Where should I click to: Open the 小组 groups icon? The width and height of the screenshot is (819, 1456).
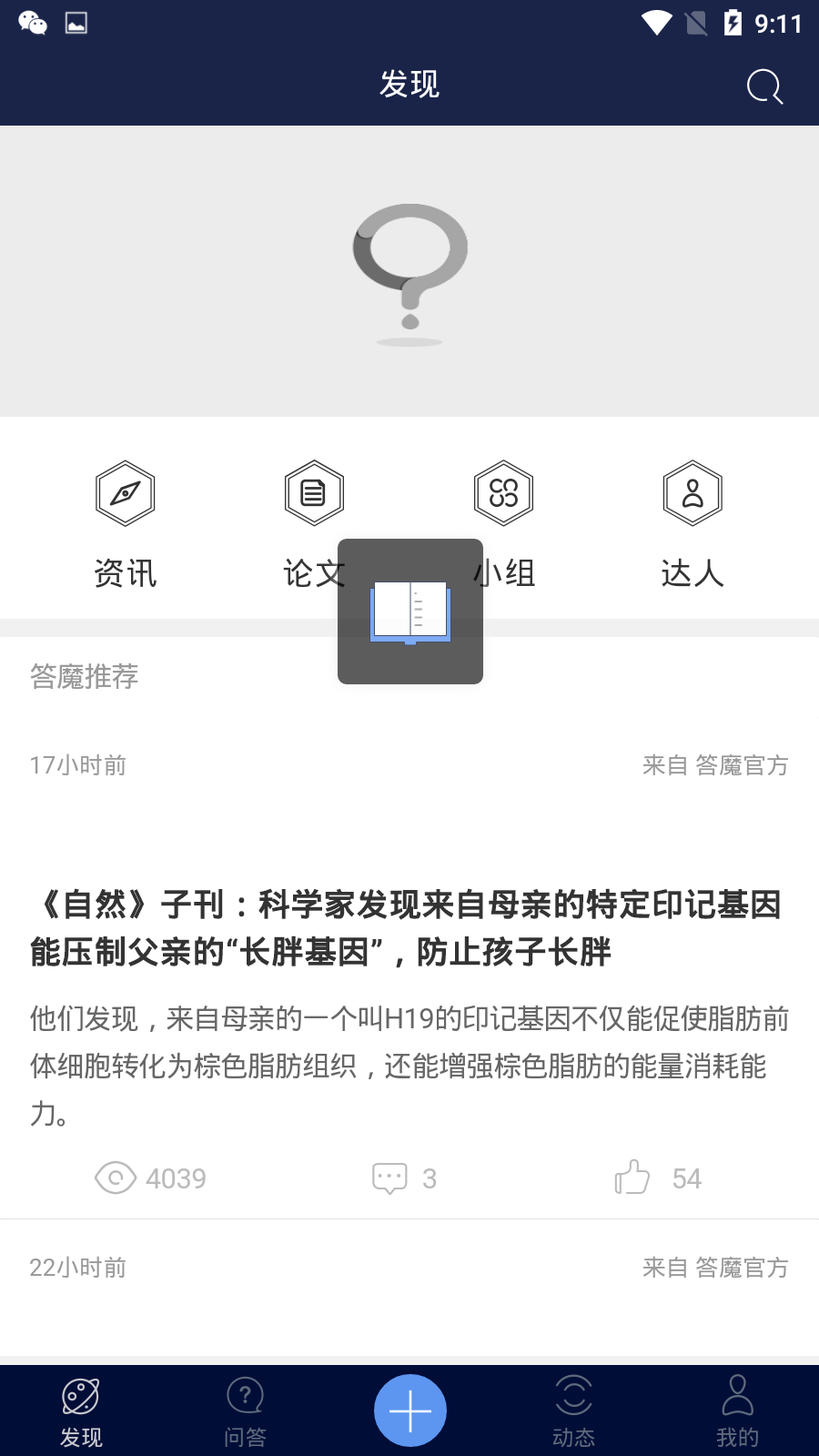(x=503, y=493)
